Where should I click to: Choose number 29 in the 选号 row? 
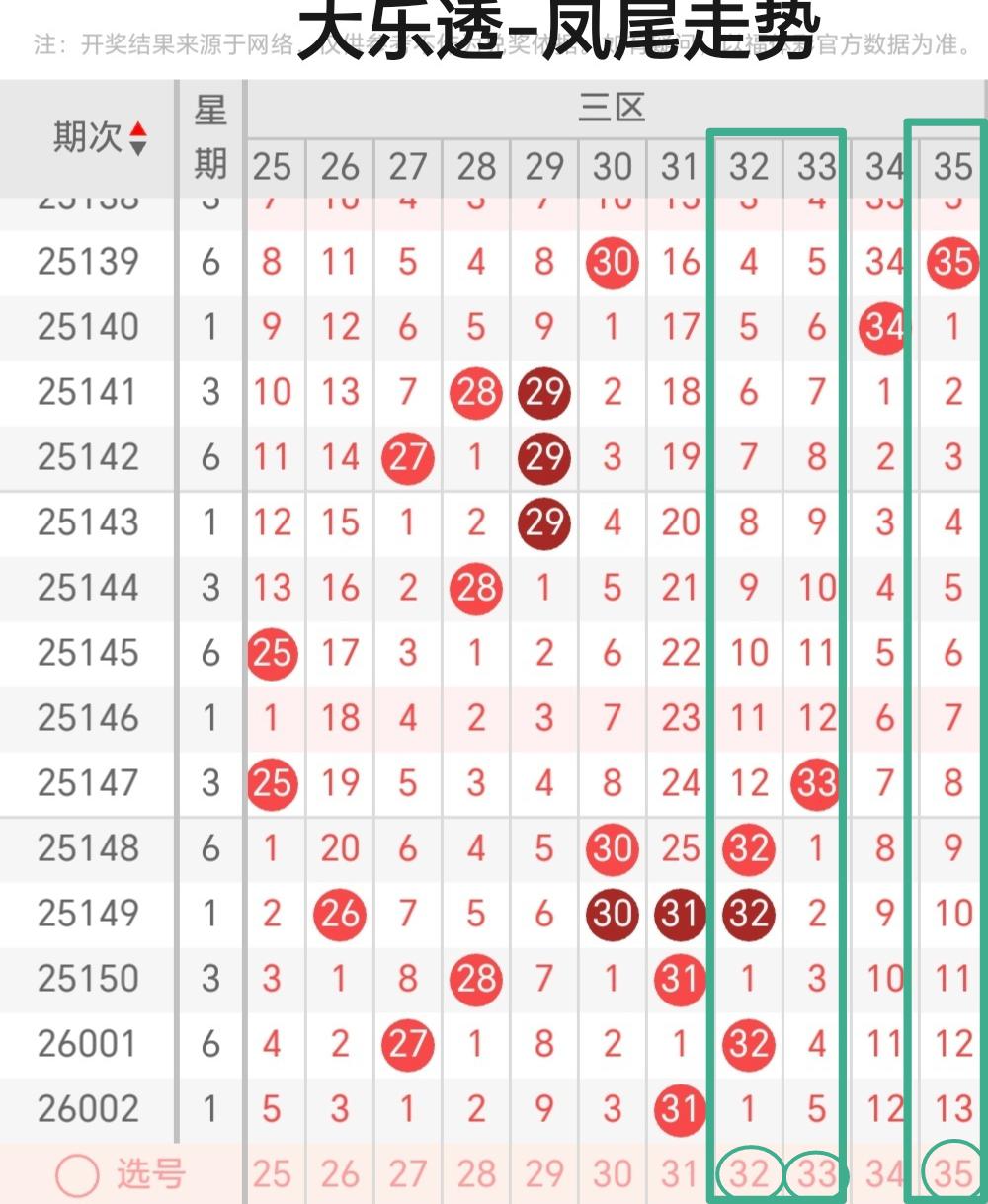click(544, 1174)
